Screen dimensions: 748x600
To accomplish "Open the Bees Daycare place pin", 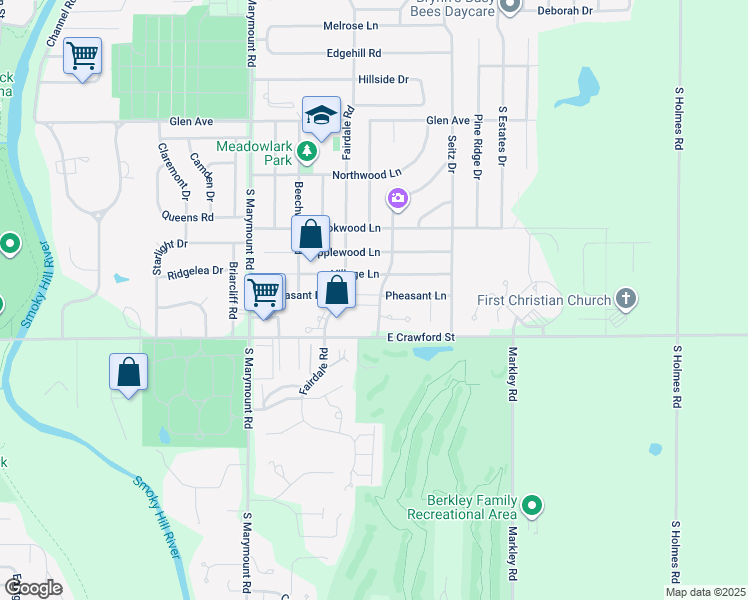I will [509, 7].
